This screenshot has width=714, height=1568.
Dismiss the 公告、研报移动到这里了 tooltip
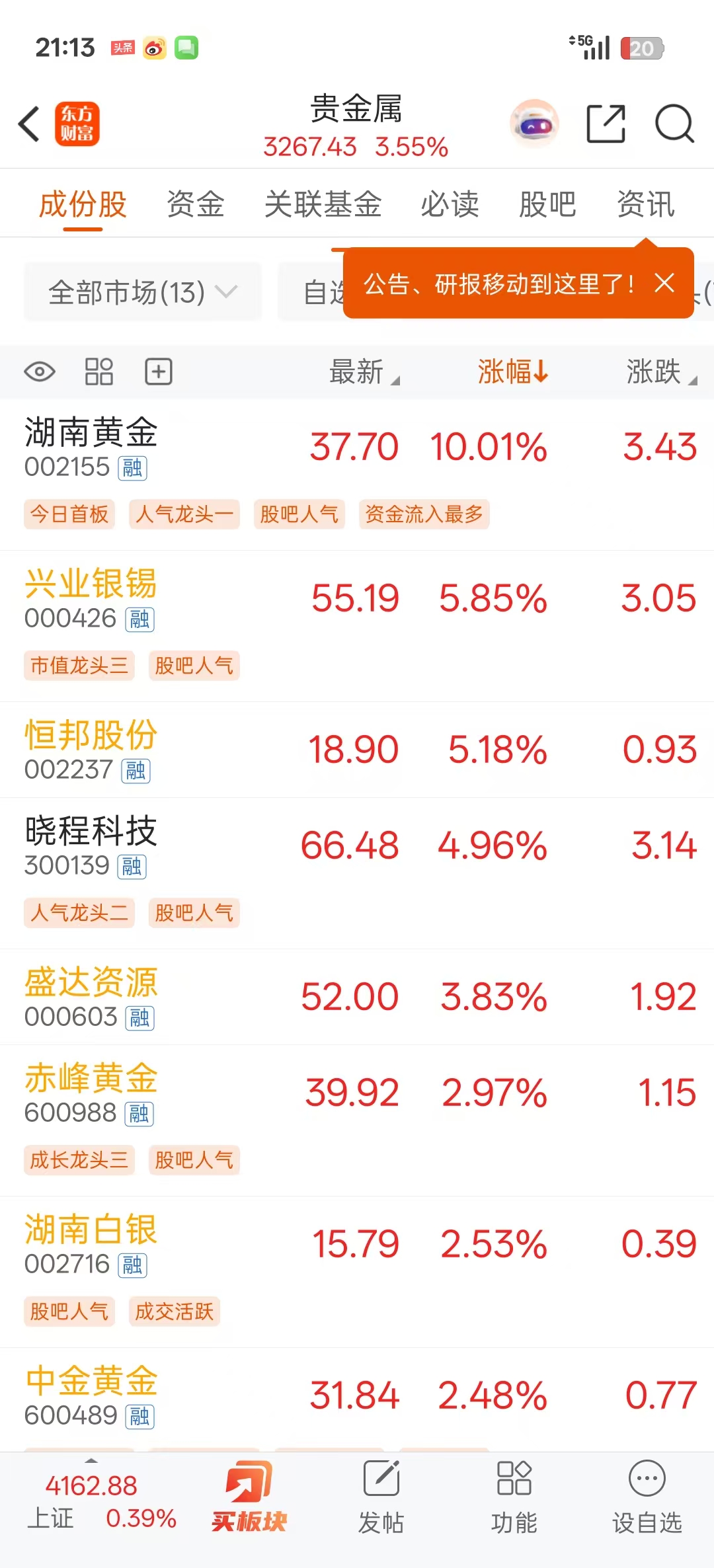(x=664, y=283)
